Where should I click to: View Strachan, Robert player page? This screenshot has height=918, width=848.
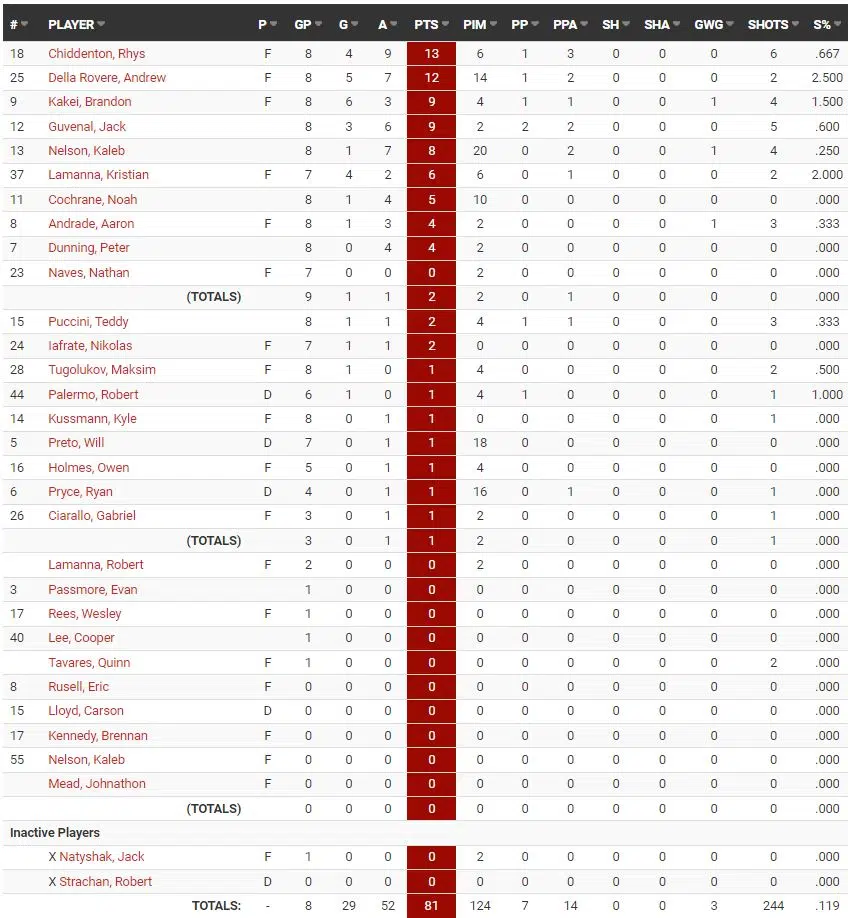tap(106, 881)
